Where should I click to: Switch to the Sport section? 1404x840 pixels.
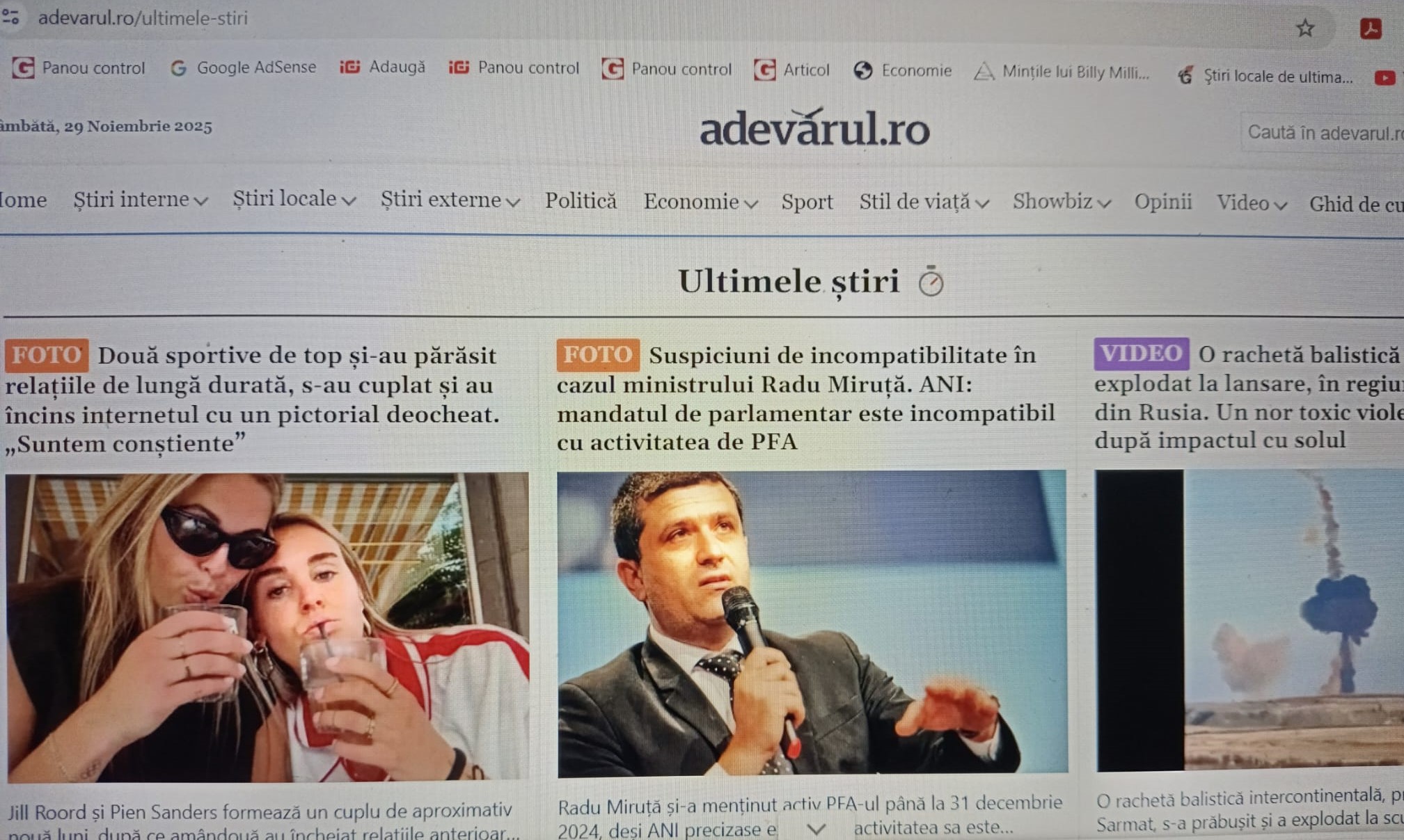(807, 202)
